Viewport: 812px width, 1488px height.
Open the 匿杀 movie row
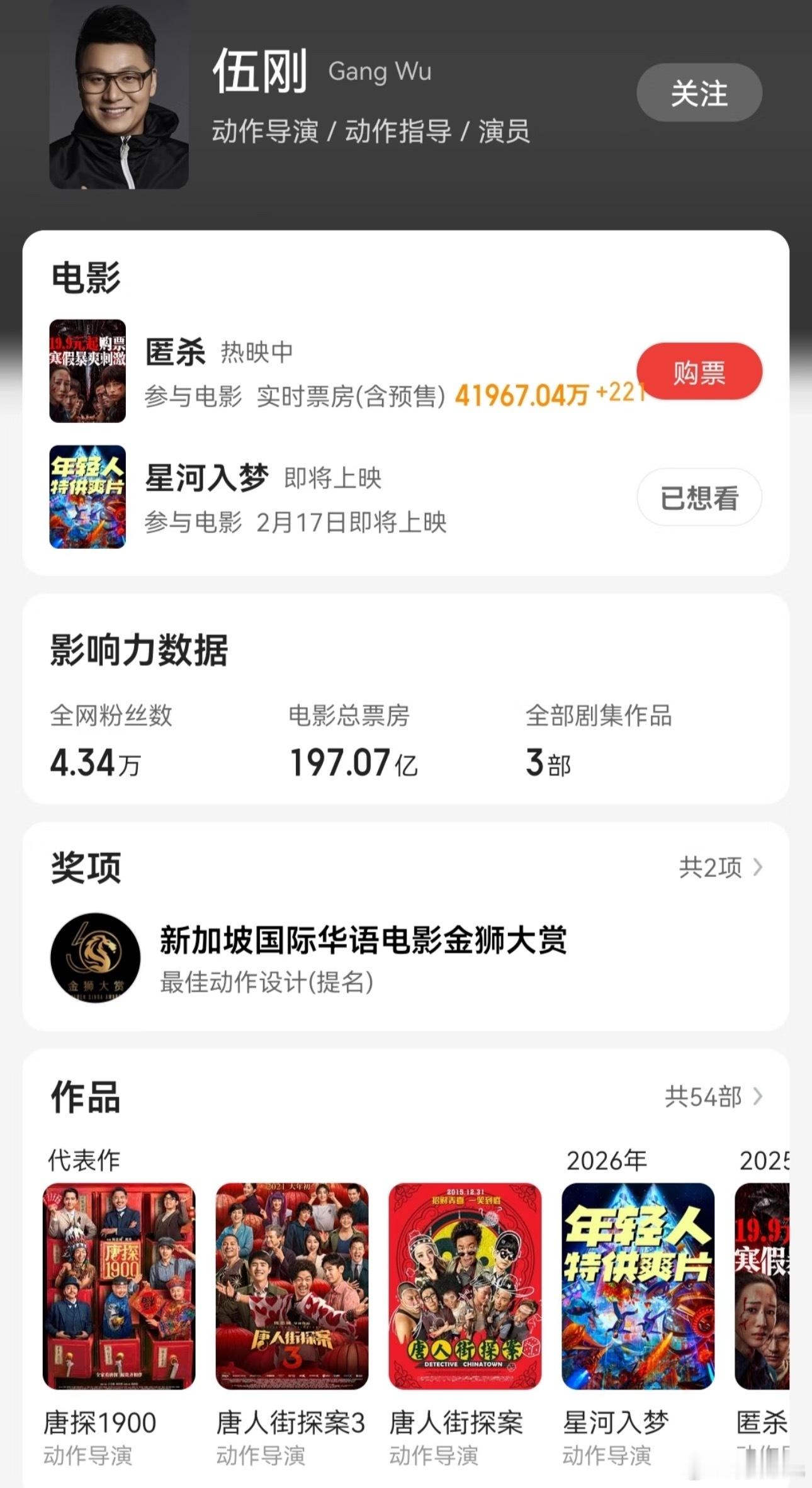(315, 373)
